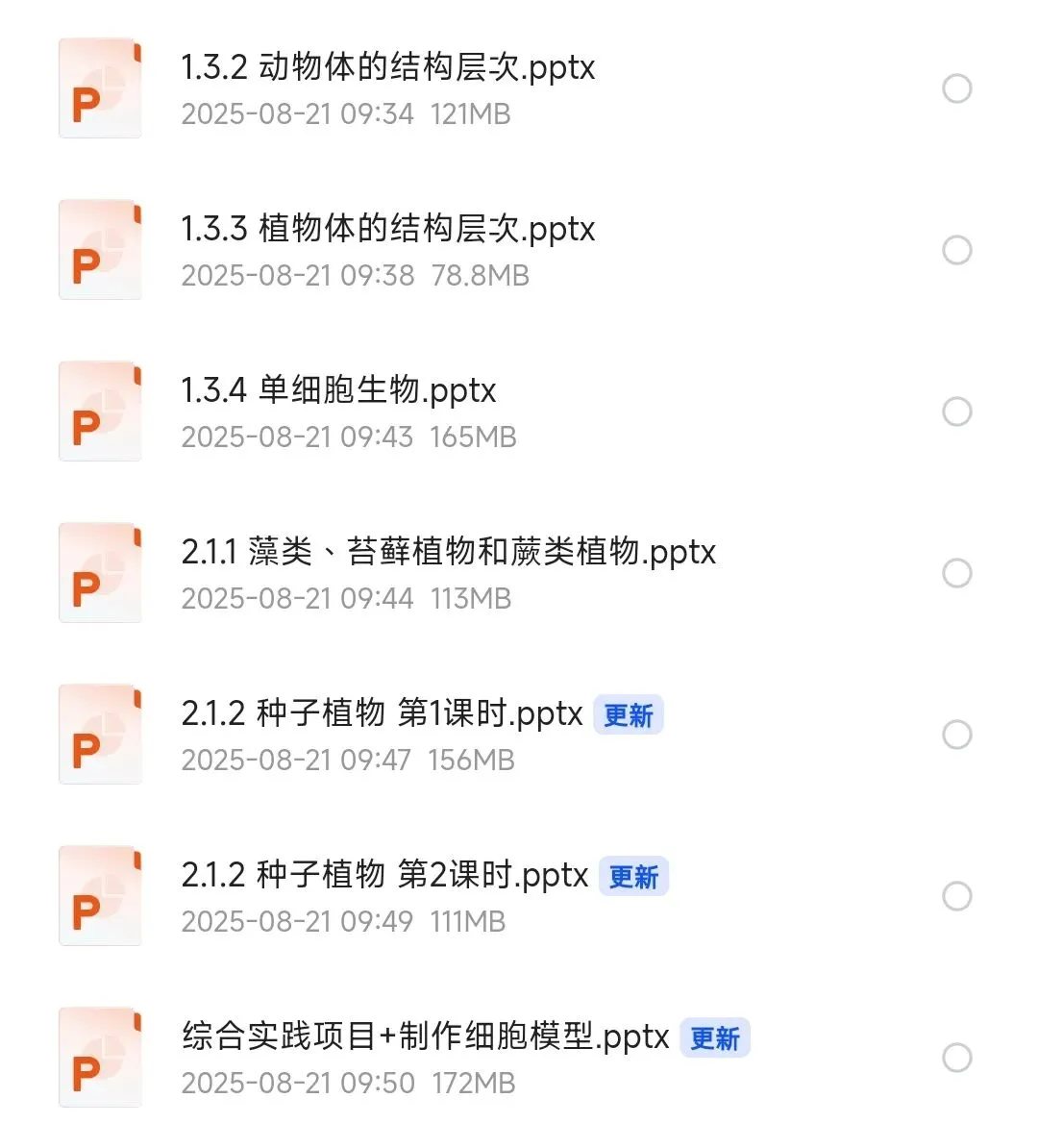
Task: Open 1.3.2 动物体的结构层次.pptx file
Action: click(x=388, y=67)
